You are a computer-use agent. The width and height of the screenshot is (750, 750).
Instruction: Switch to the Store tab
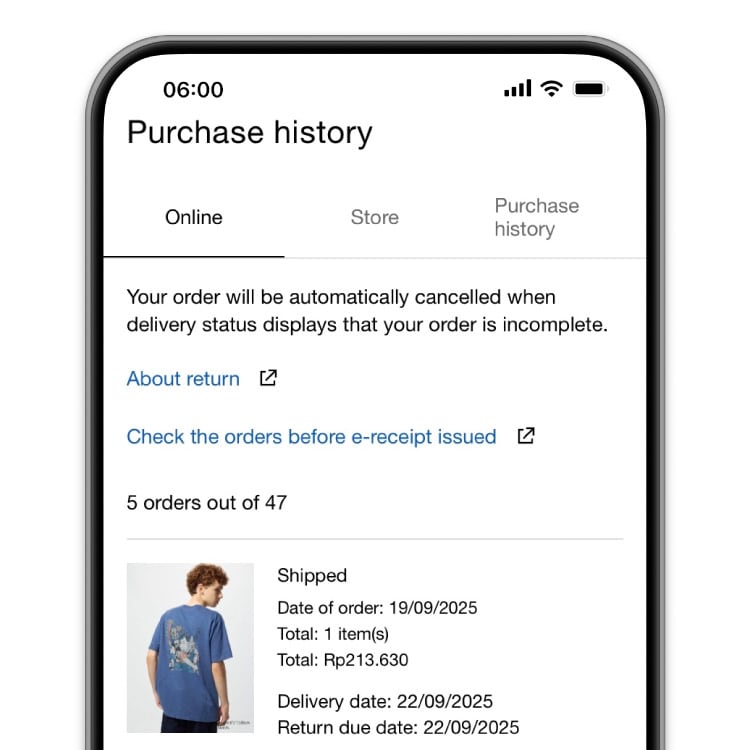coord(374,217)
